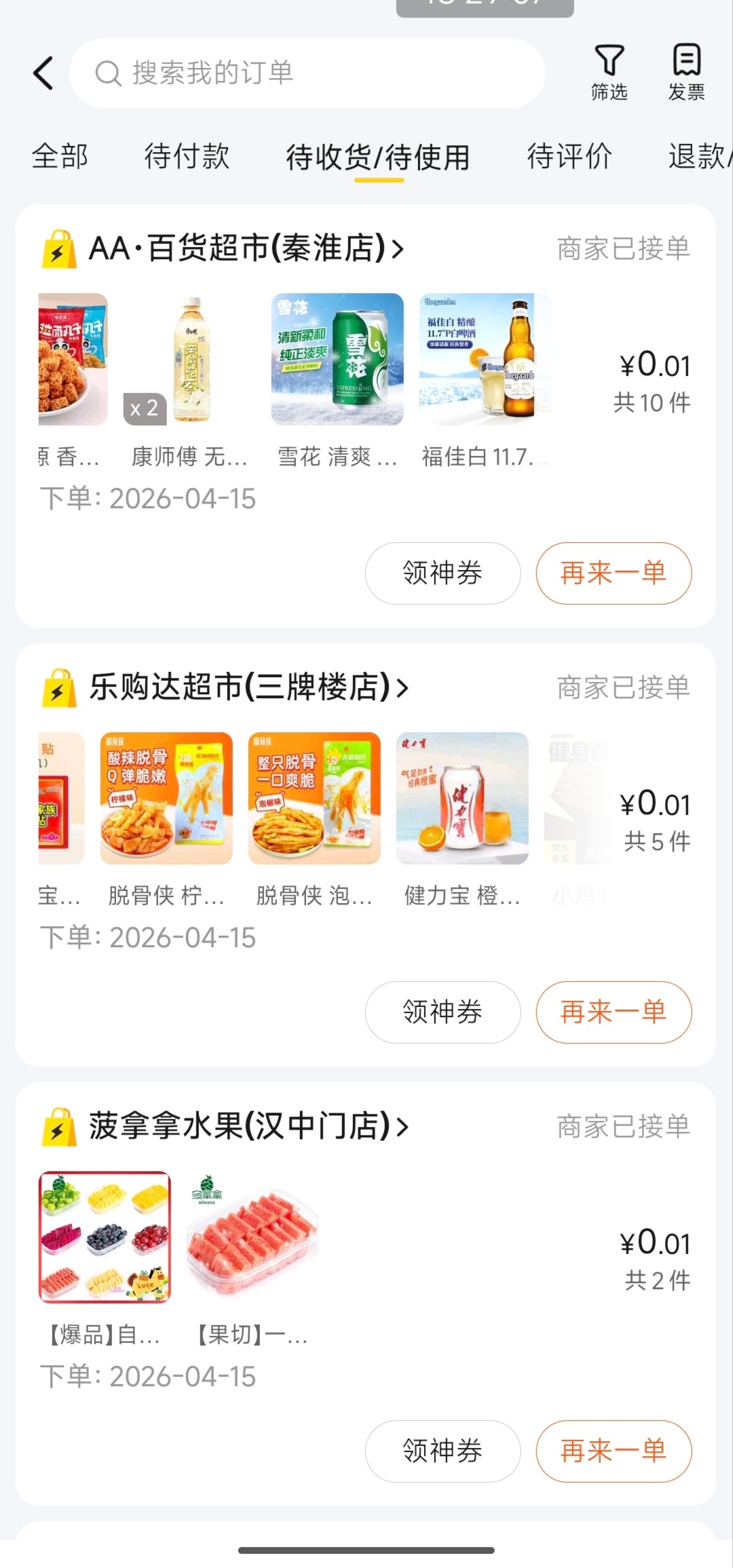Image resolution: width=733 pixels, height=1568 pixels.
Task: Select the 待收货/待使用 tab
Action: [x=378, y=158]
